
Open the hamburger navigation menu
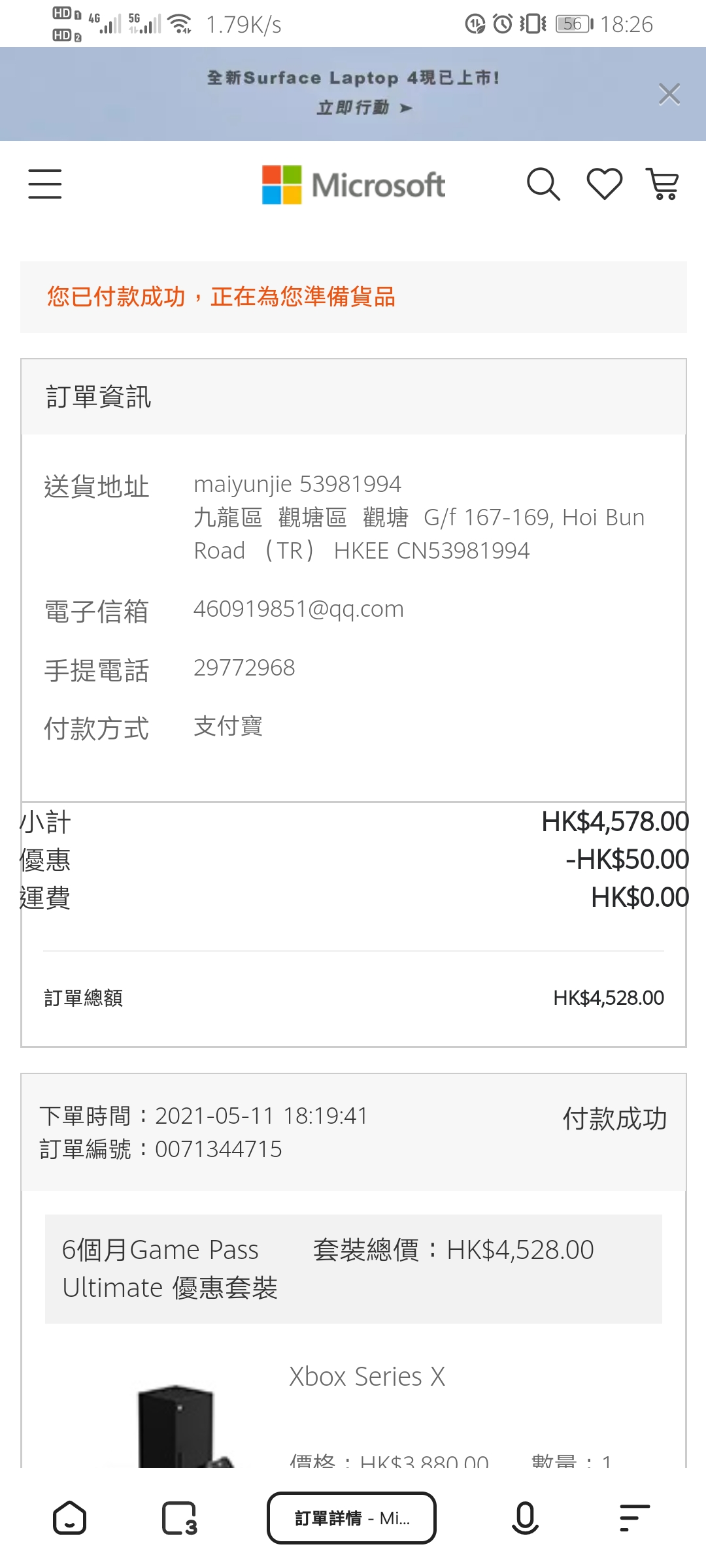(45, 184)
